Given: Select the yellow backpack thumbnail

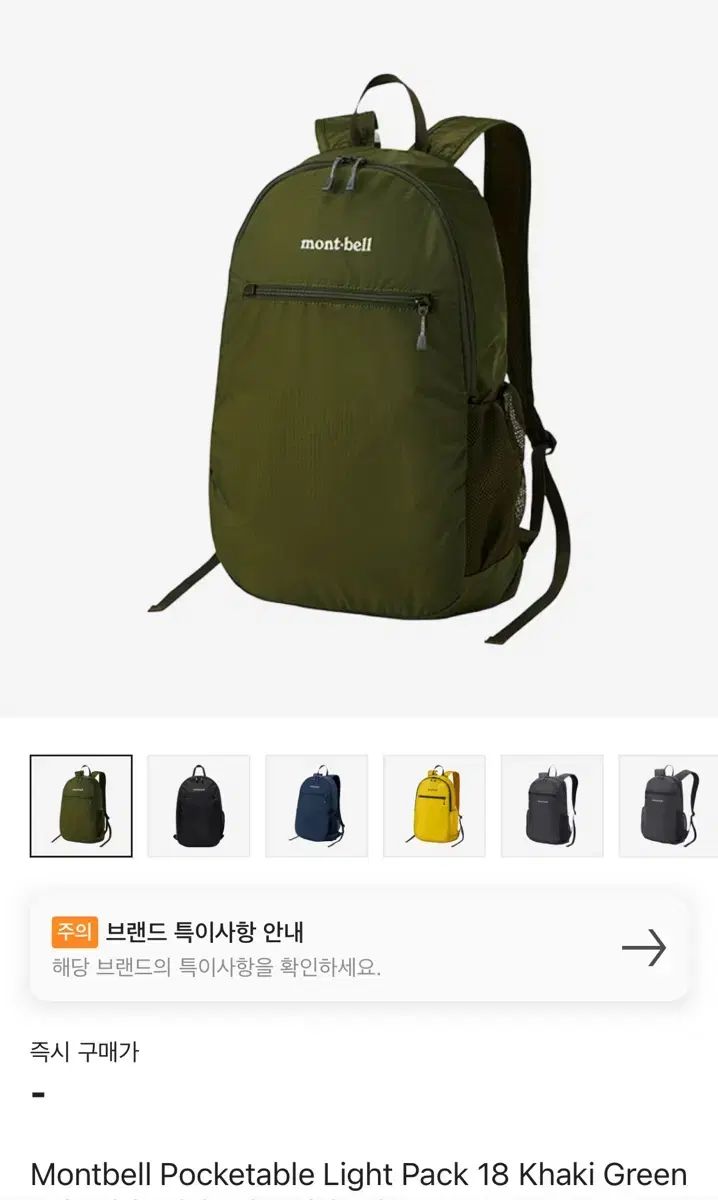Looking at the screenshot, I should coord(435,806).
